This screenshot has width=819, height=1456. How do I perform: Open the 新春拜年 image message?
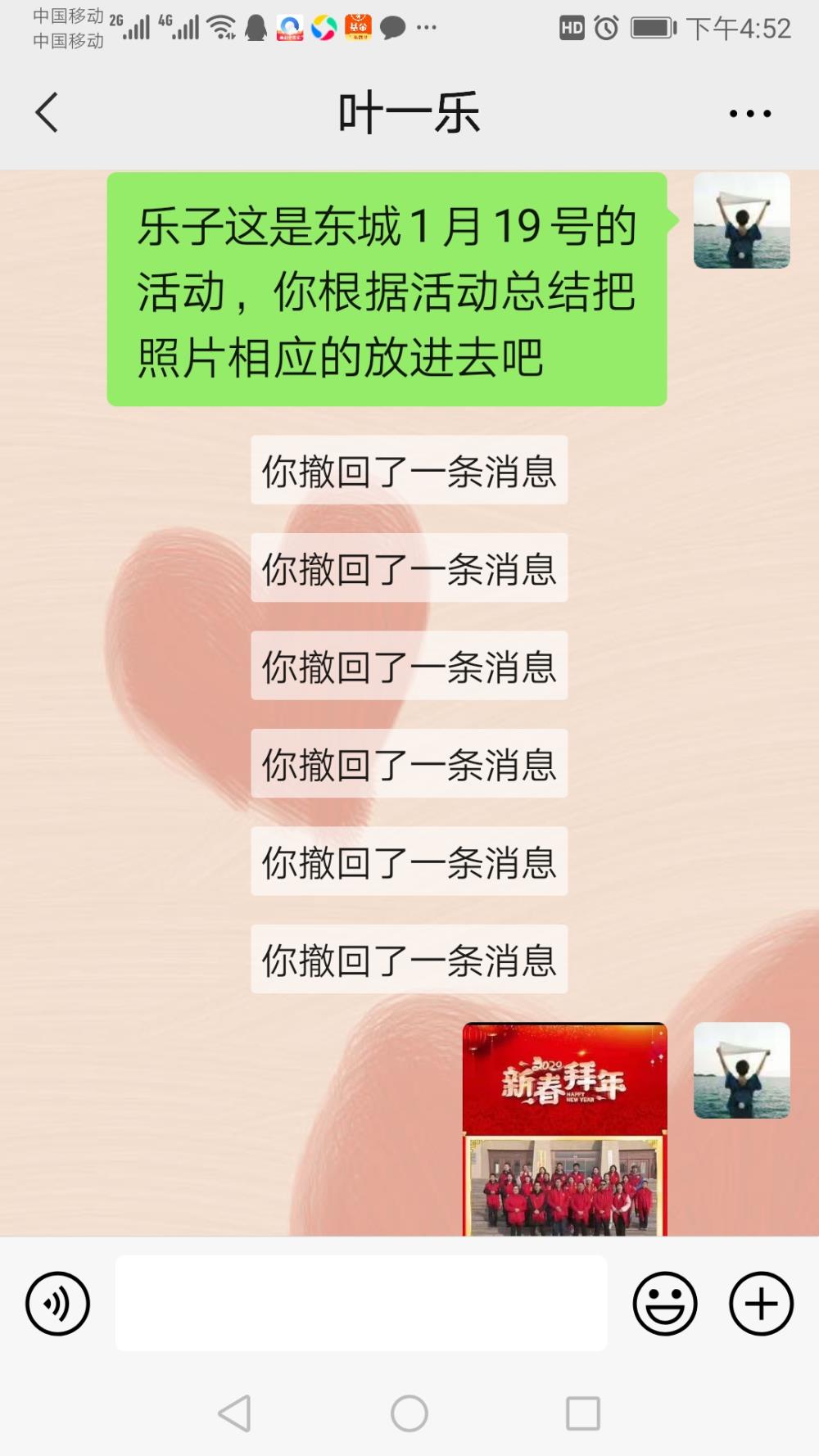coord(565,1128)
